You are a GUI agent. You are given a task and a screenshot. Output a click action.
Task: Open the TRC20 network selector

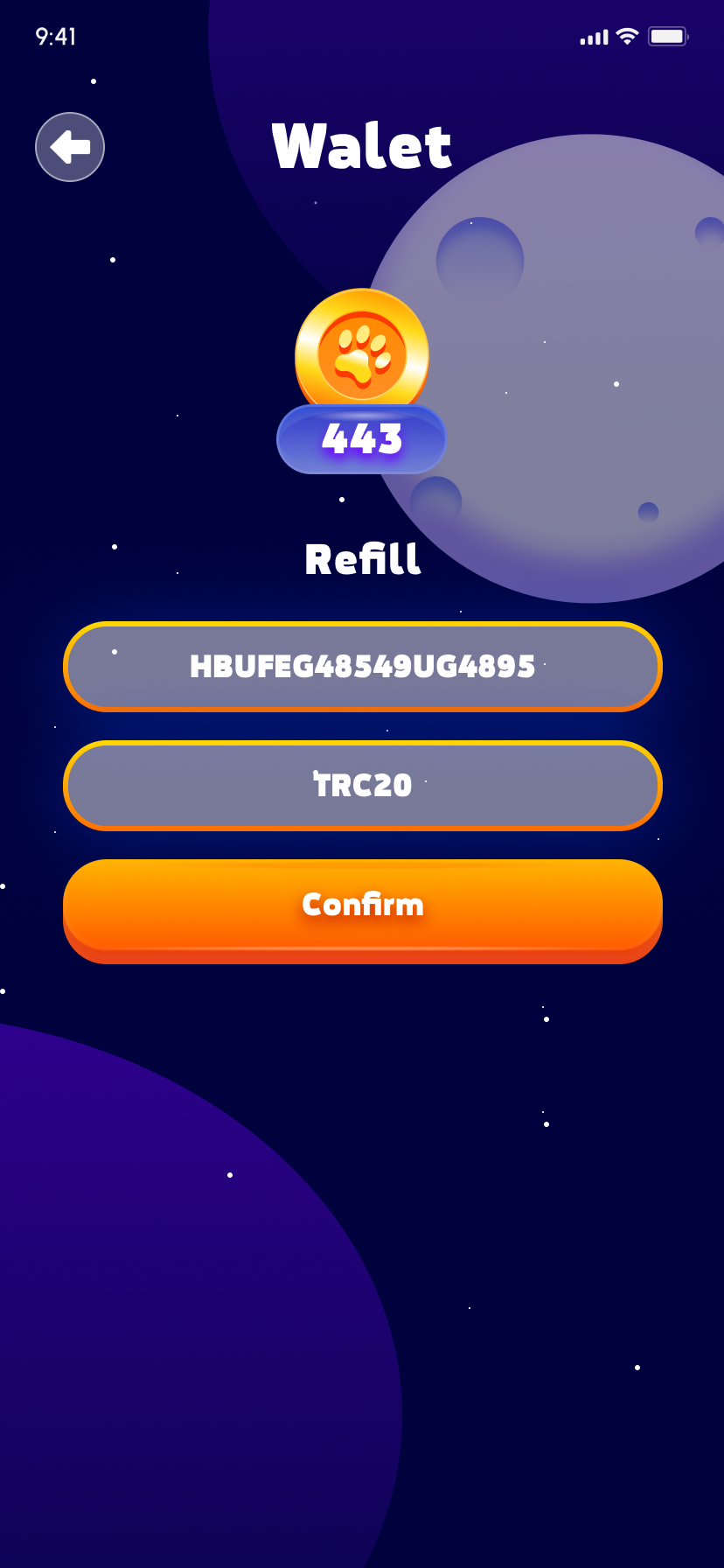[363, 786]
